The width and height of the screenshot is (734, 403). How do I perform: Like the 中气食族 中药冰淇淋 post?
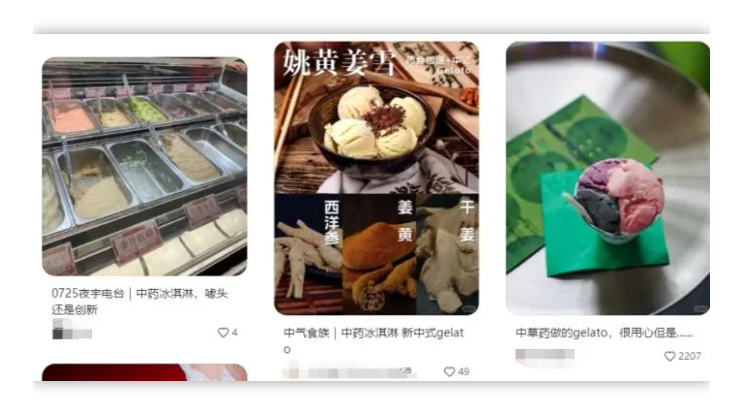tap(450, 372)
